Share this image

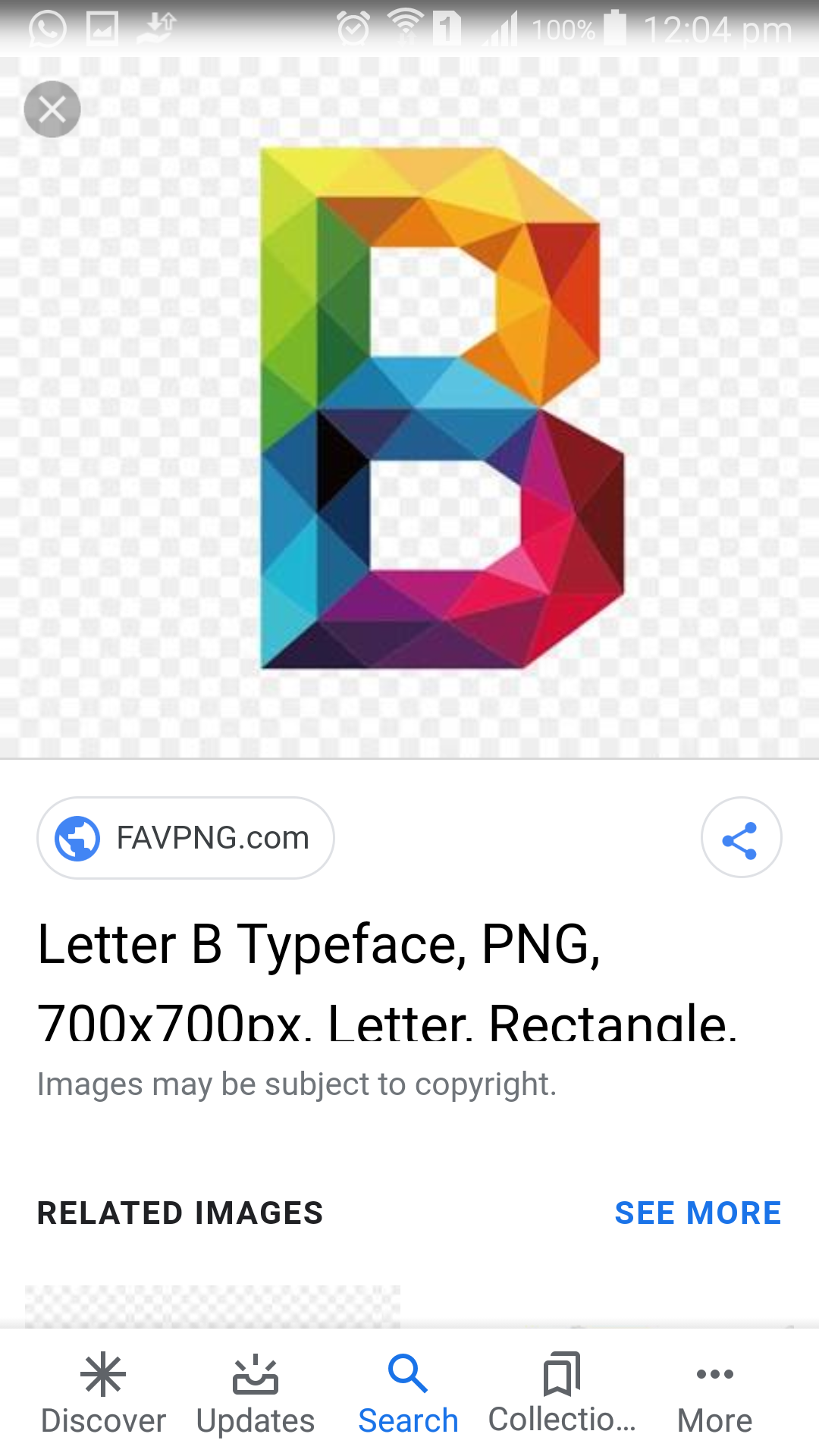click(x=741, y=838)
